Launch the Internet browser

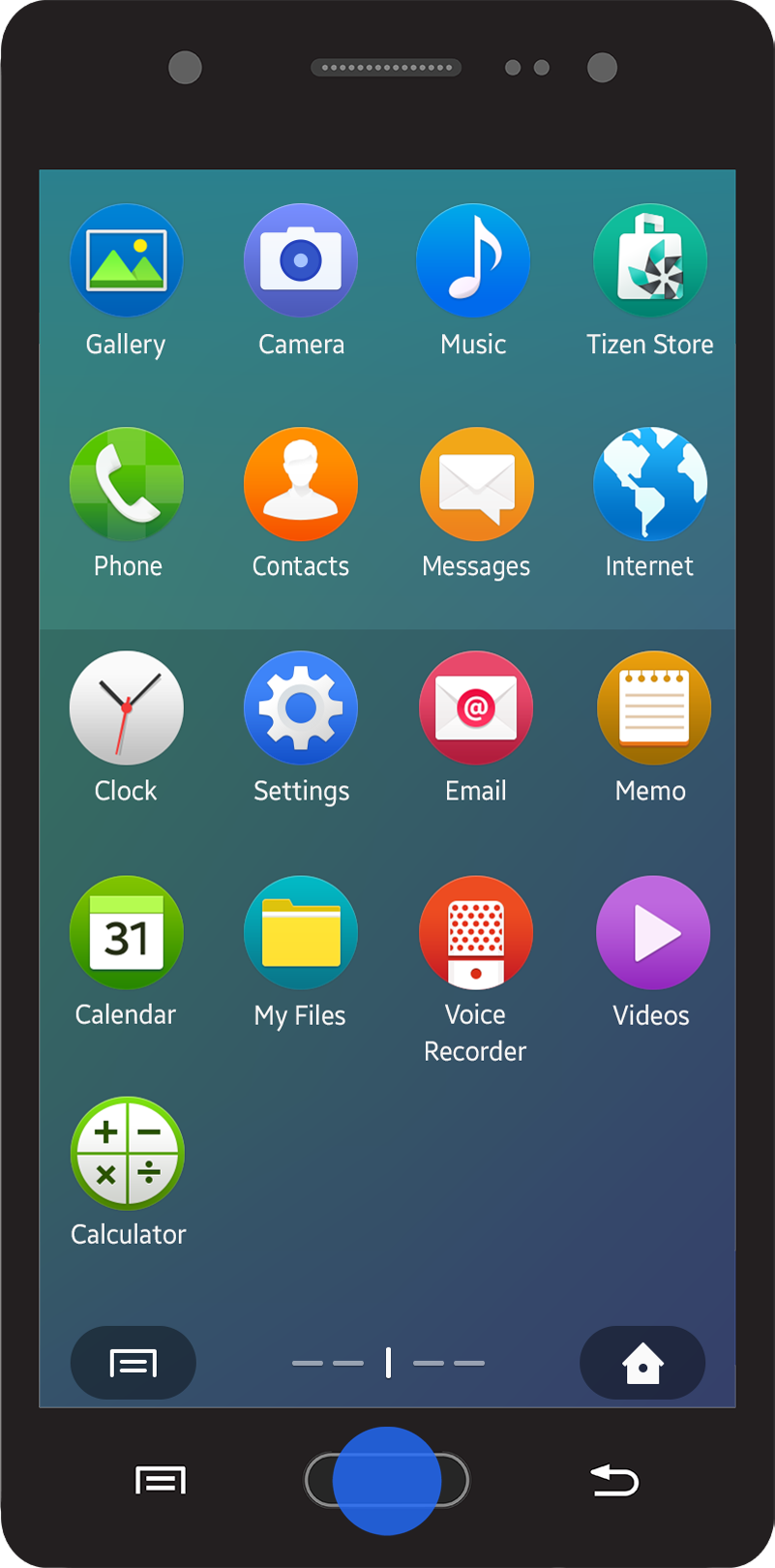(649, 484)
